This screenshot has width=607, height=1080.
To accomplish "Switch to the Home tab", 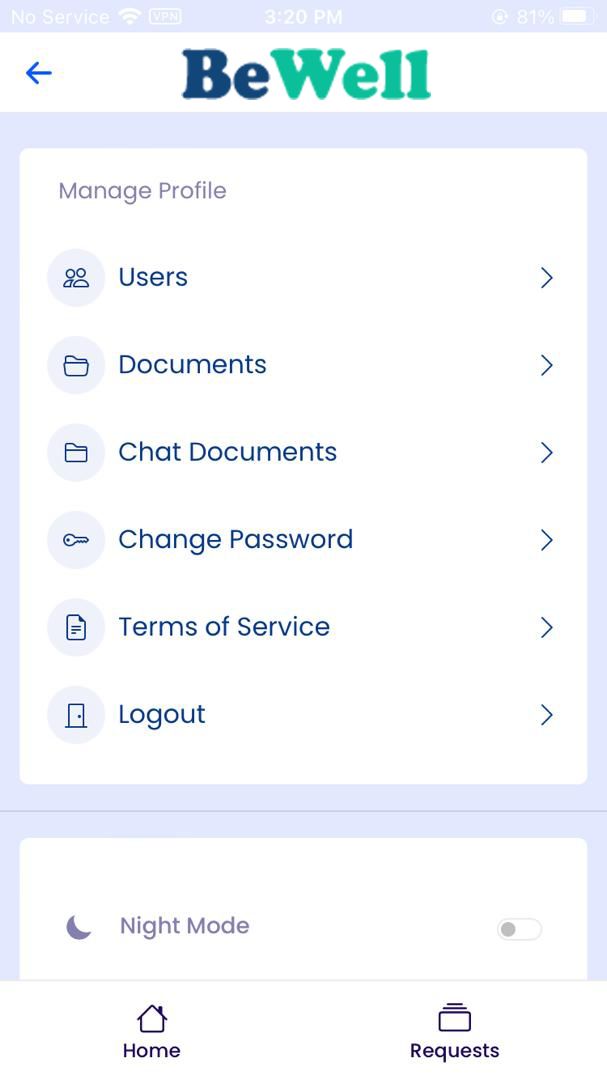I will [152, 1032].
